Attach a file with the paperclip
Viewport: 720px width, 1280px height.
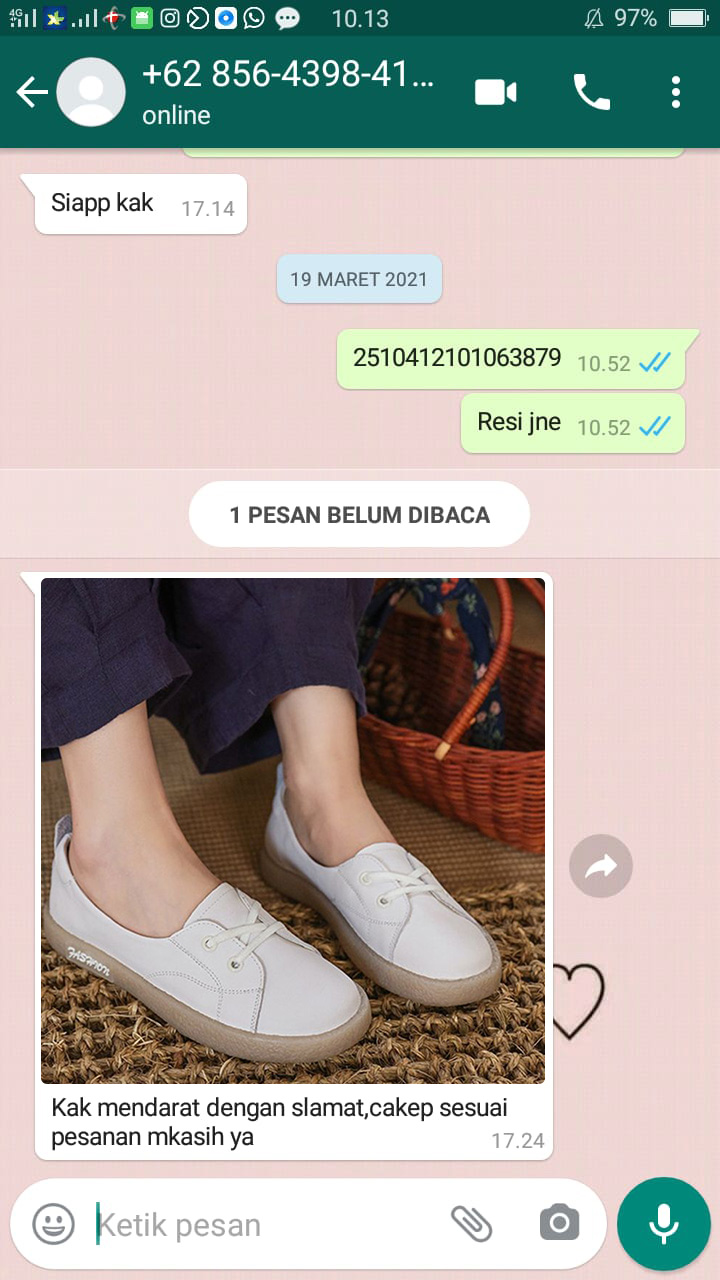pyautogui.click(x=471, y=1223)
